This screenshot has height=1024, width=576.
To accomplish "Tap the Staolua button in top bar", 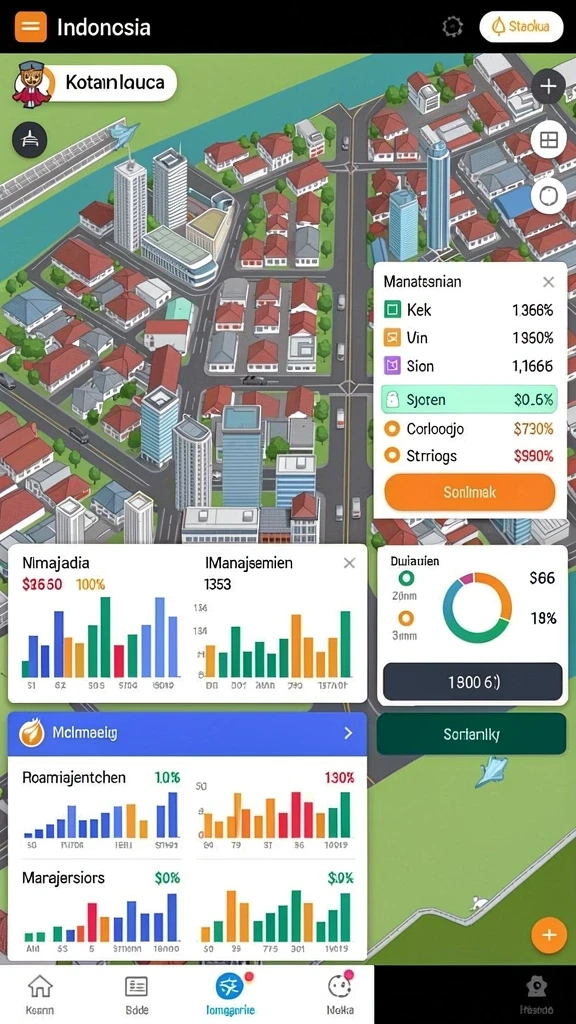I will [x=521, y=27].
